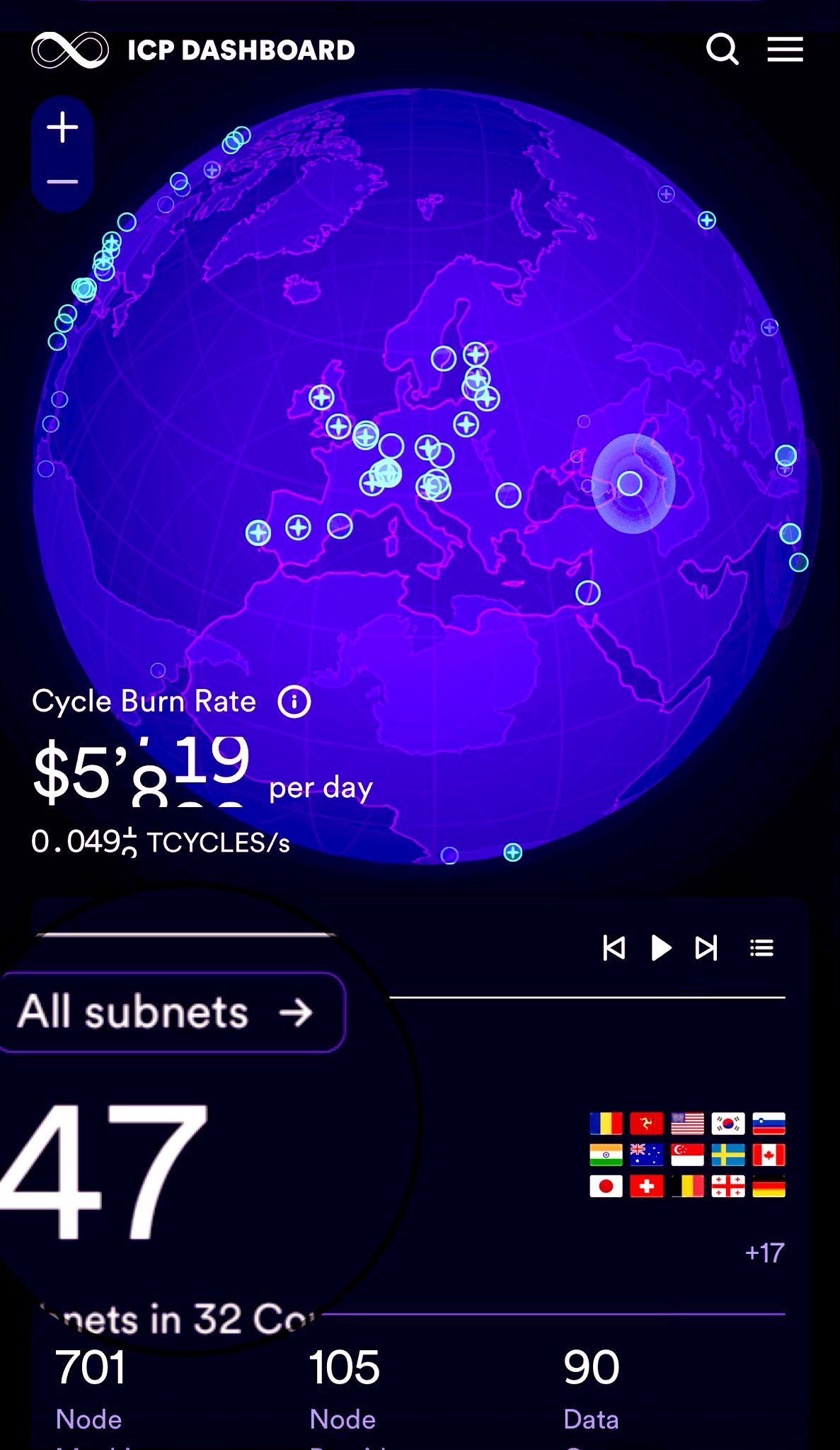Viewport: 840px width, 1450px height.
Task: Zoom in on the globe
Action: point(62,127)
